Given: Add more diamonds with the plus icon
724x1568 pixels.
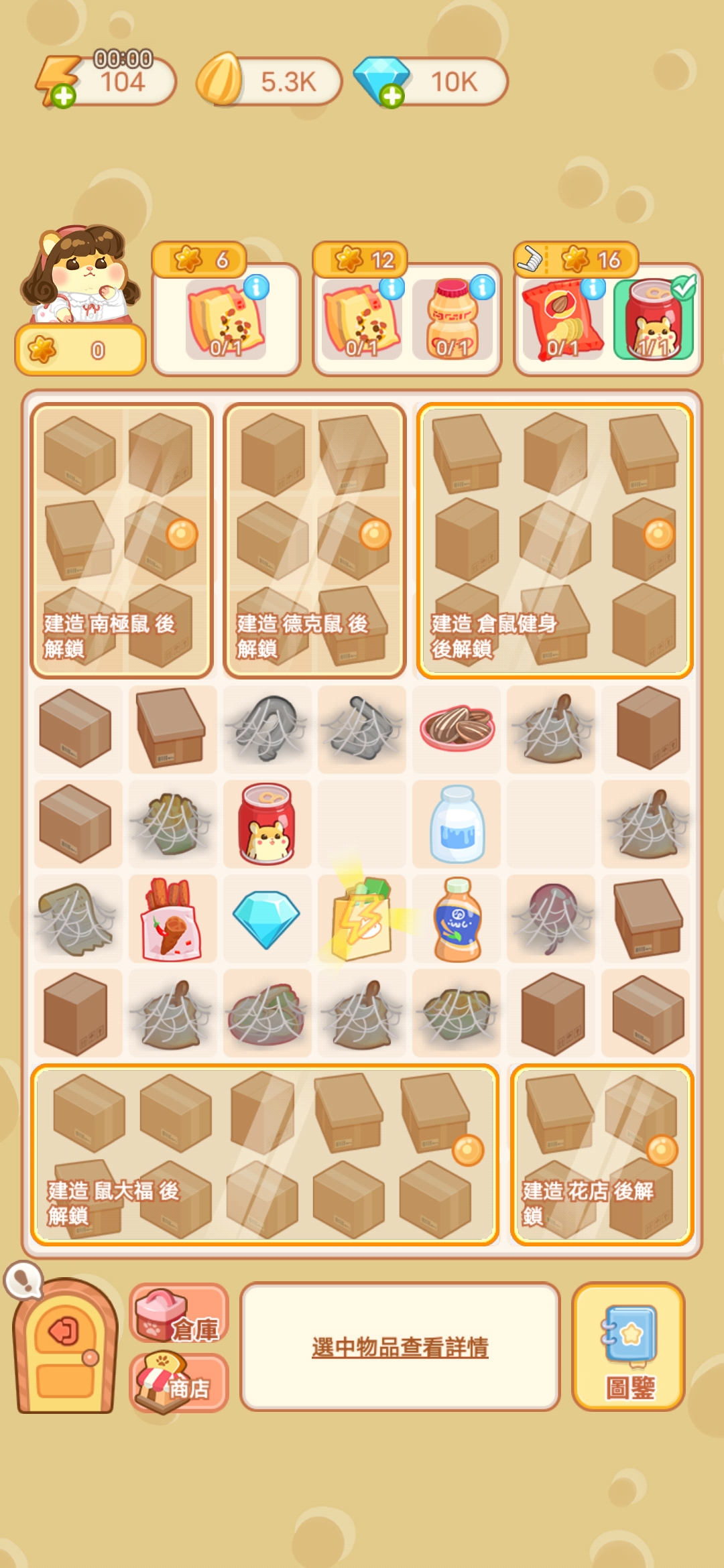Looking at the screenshot, I should 391,96.
